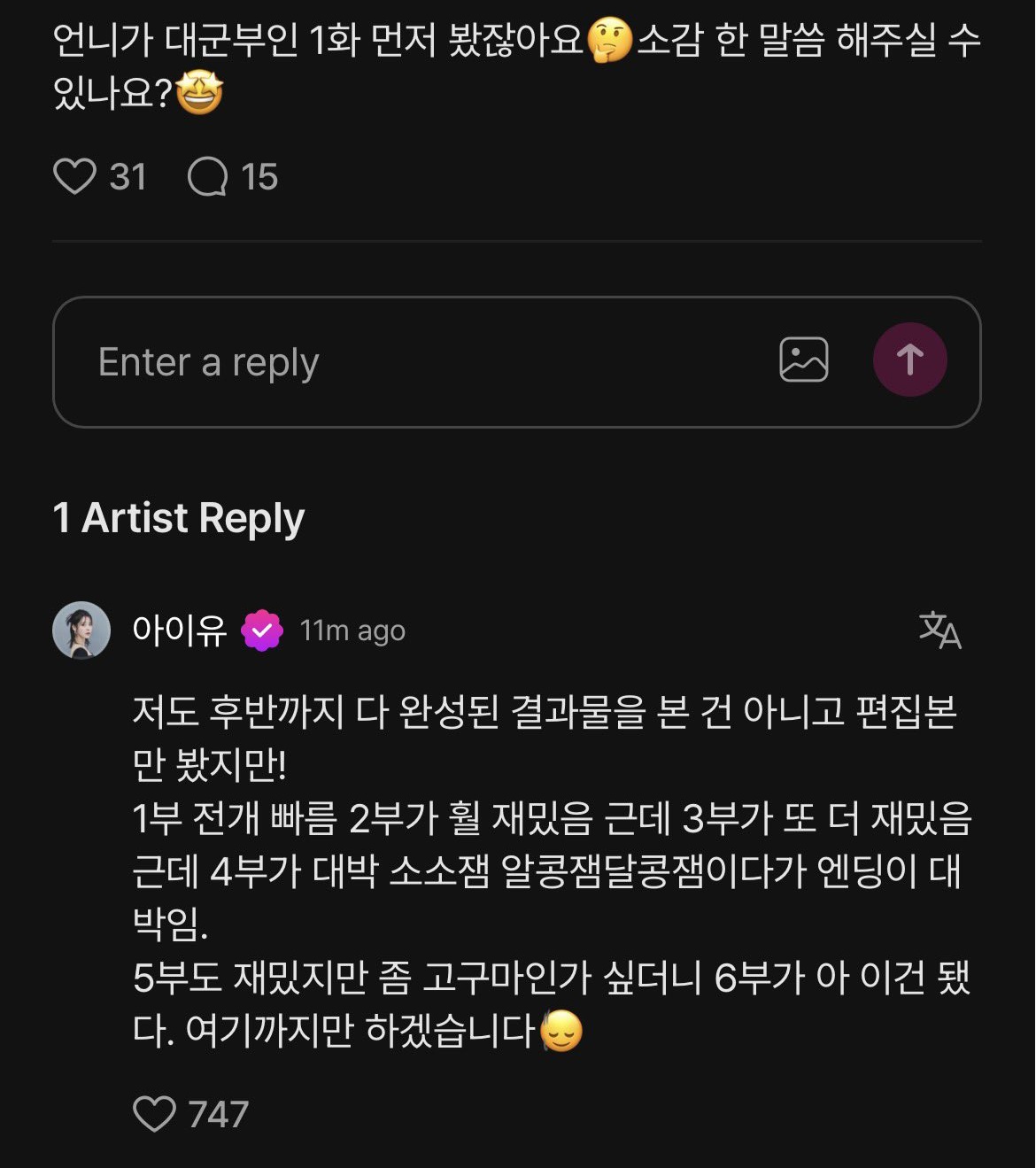Screen dimensions: 1036x1168
Task: Open the comments with 15 replies
Action: [x=208, y=176]
